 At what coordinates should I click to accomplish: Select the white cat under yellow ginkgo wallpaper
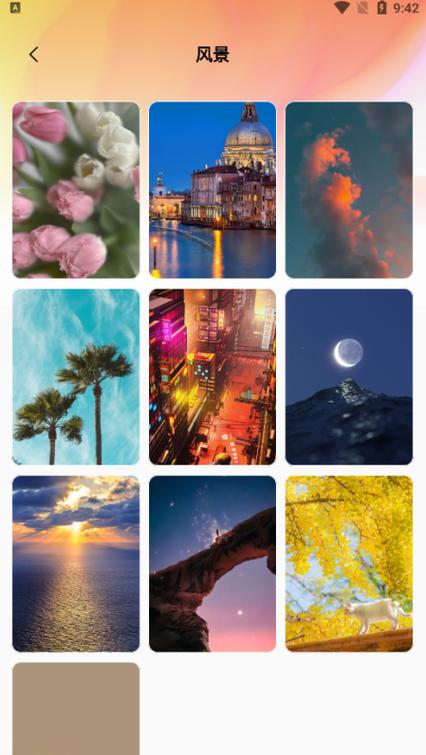tap(349, 564)
